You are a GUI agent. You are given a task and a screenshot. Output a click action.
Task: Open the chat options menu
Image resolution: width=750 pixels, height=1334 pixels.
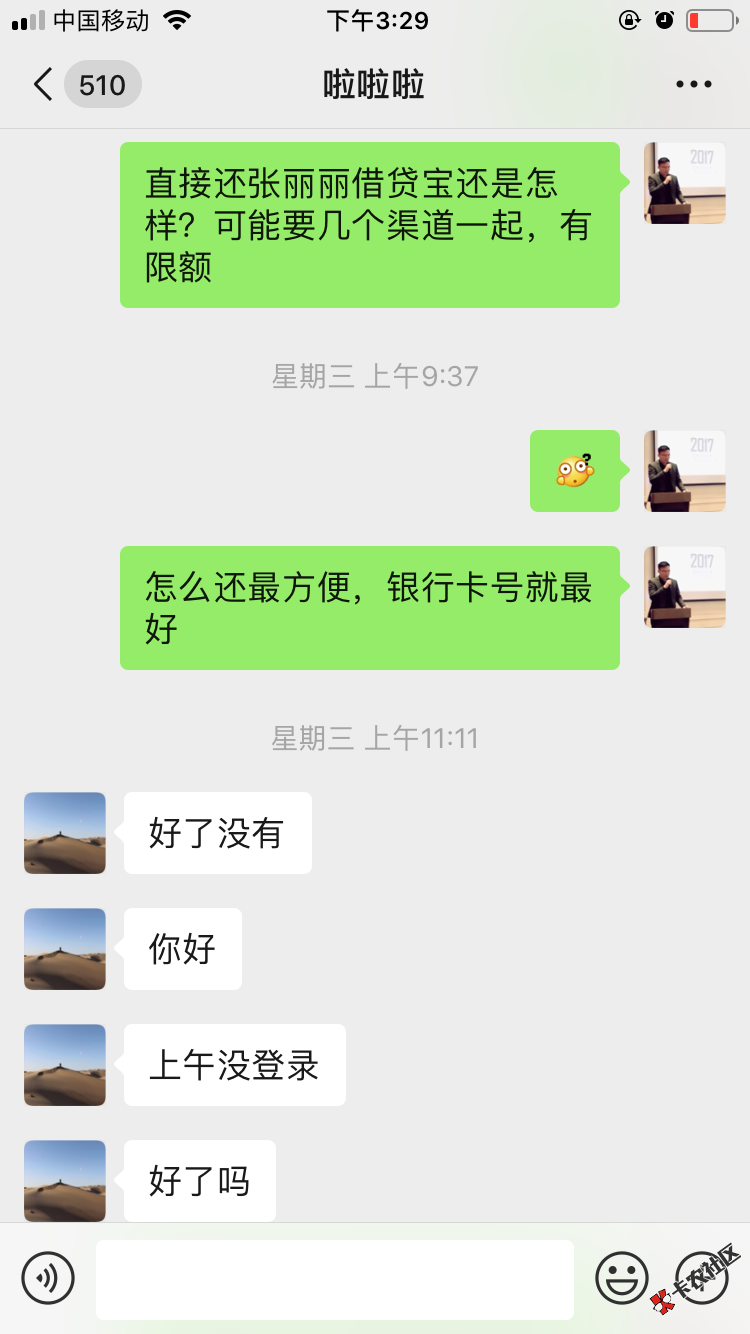click(693, 85)
